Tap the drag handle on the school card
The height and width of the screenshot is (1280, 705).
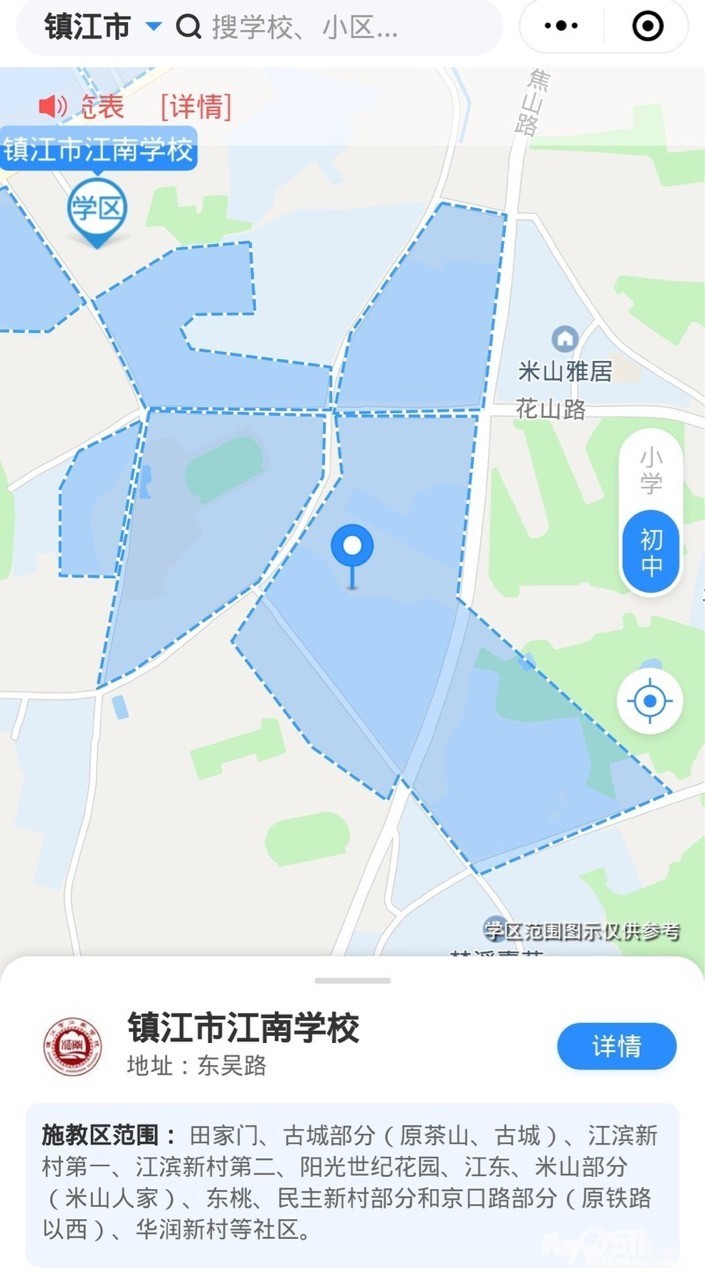tap(352, 980)
